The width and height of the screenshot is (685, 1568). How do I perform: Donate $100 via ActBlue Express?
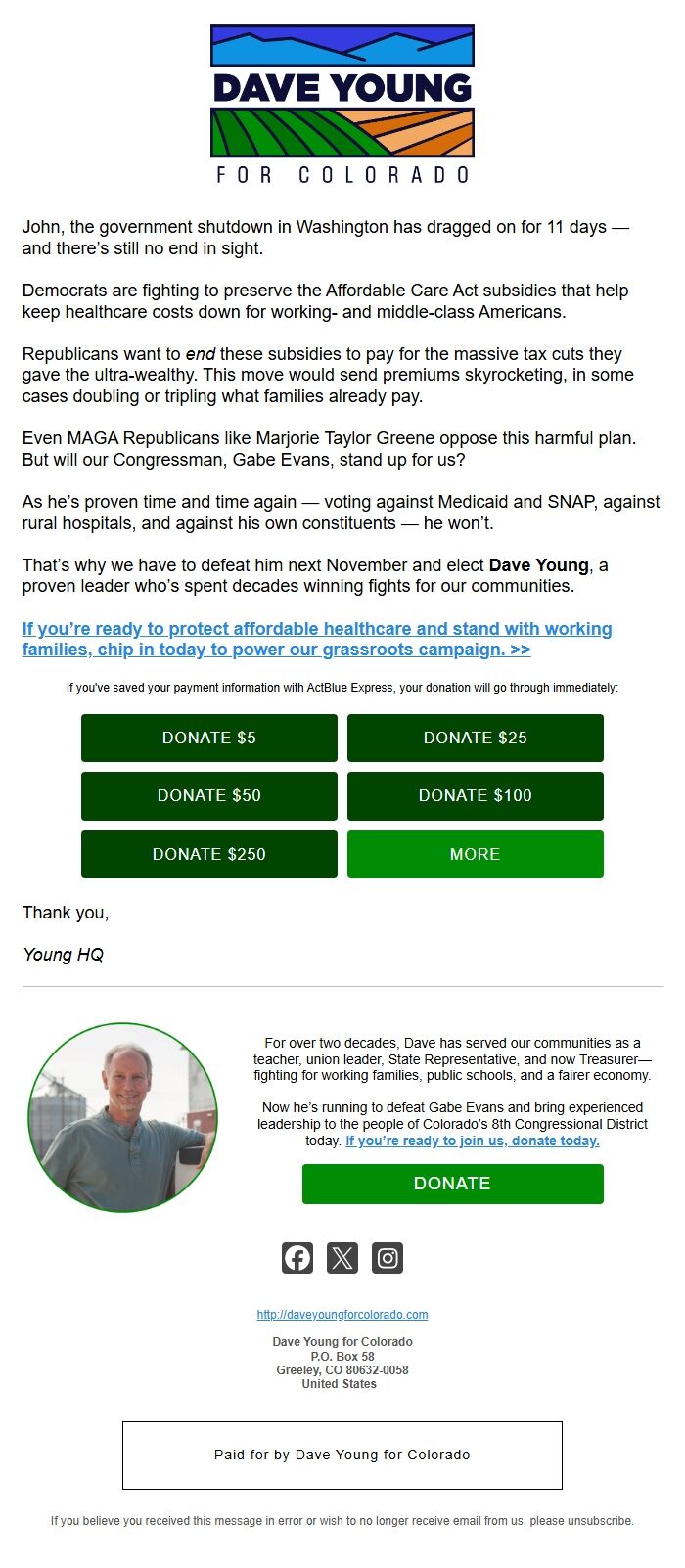475,795
